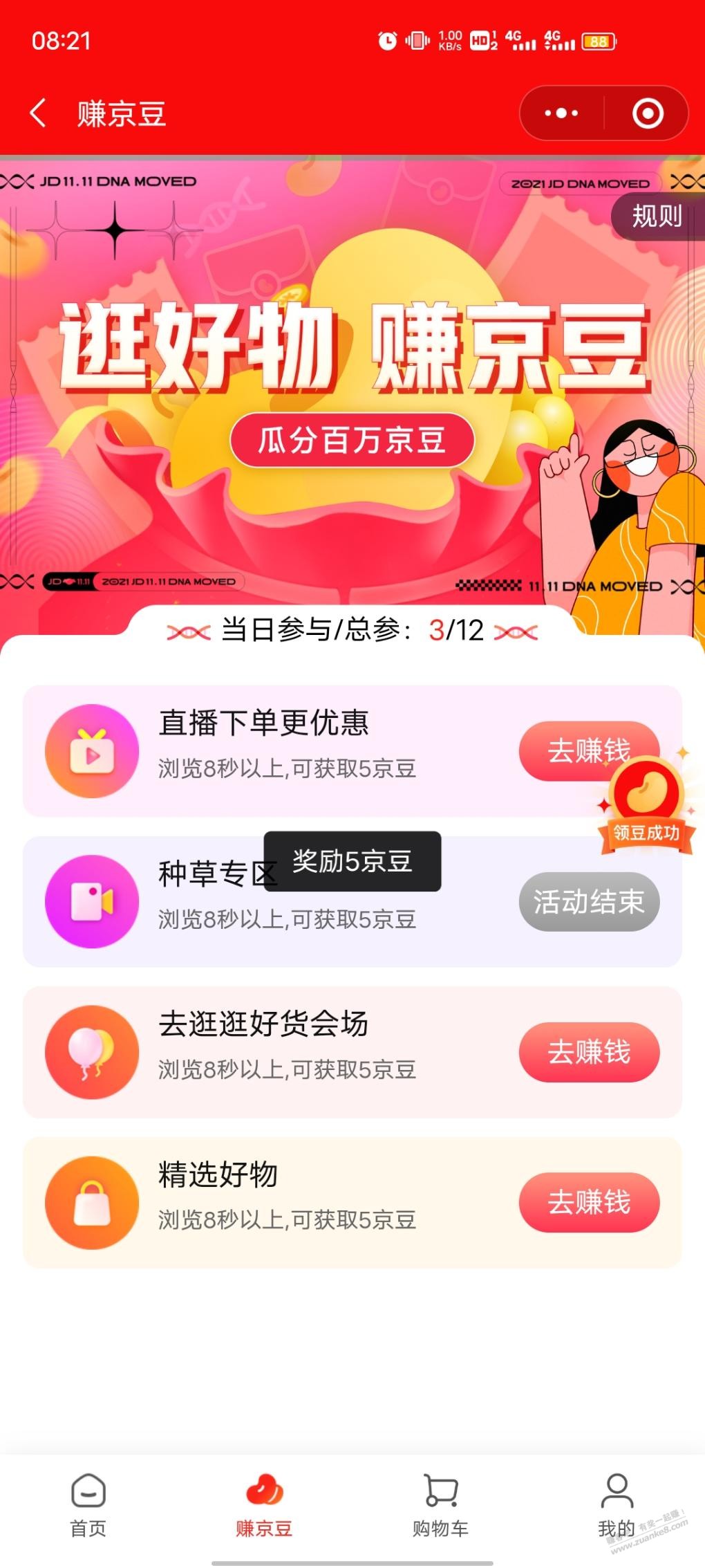Tap the 瓜分百万京豆 banner button
This screenshot has height=1568, width=705.
pos(352,440)
